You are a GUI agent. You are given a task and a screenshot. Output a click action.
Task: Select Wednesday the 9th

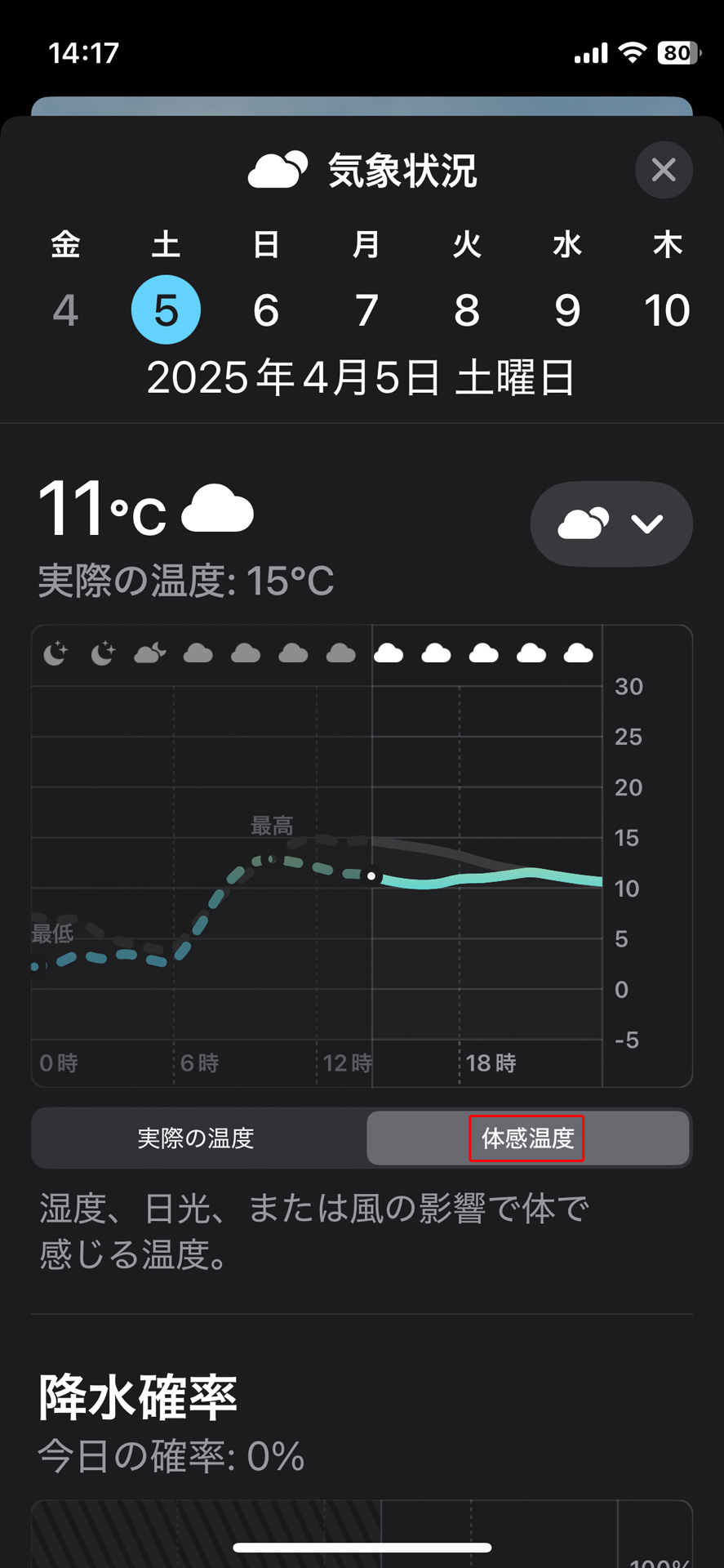point(567,310)
